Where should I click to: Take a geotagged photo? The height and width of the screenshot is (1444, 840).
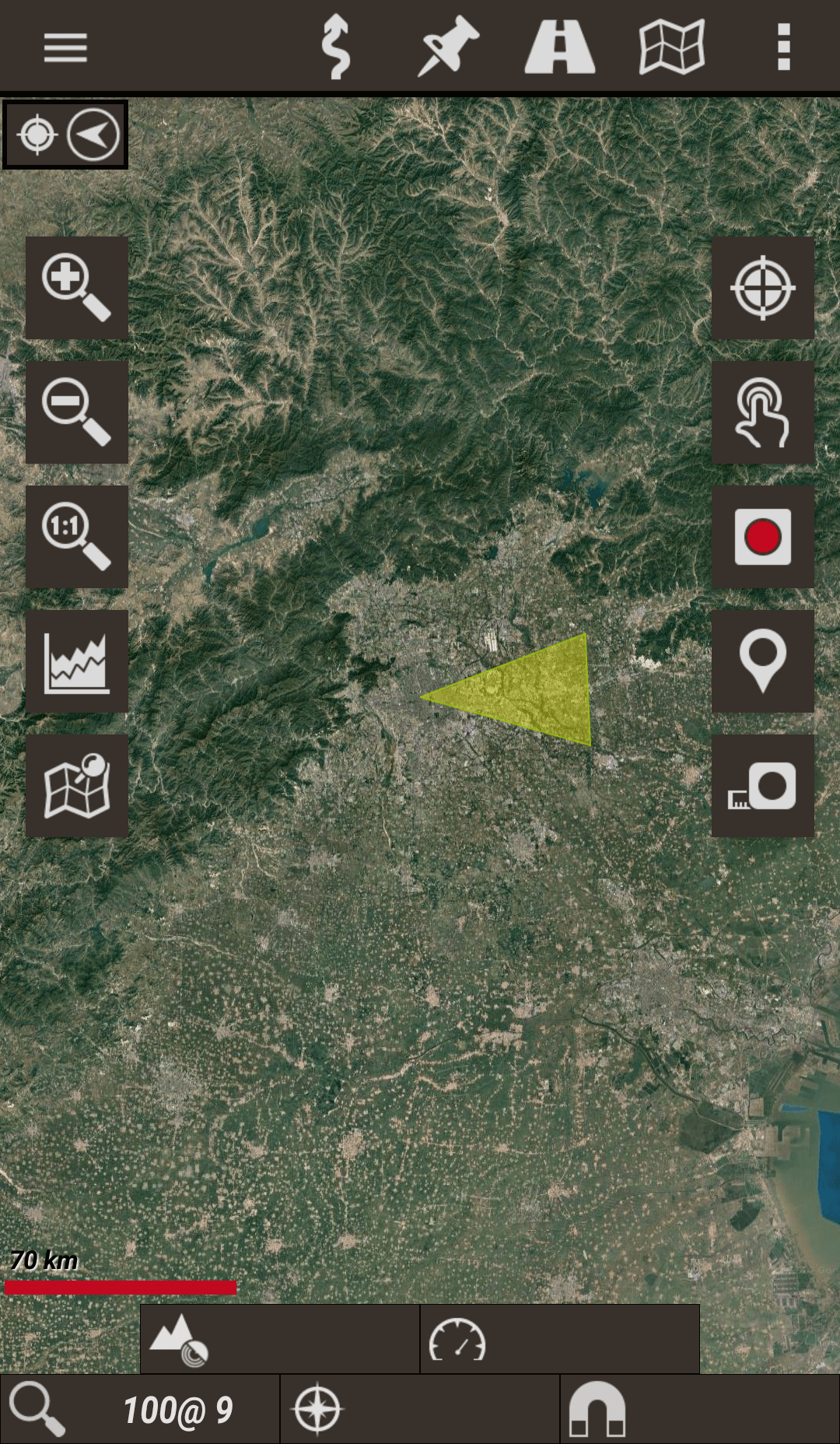763,786
